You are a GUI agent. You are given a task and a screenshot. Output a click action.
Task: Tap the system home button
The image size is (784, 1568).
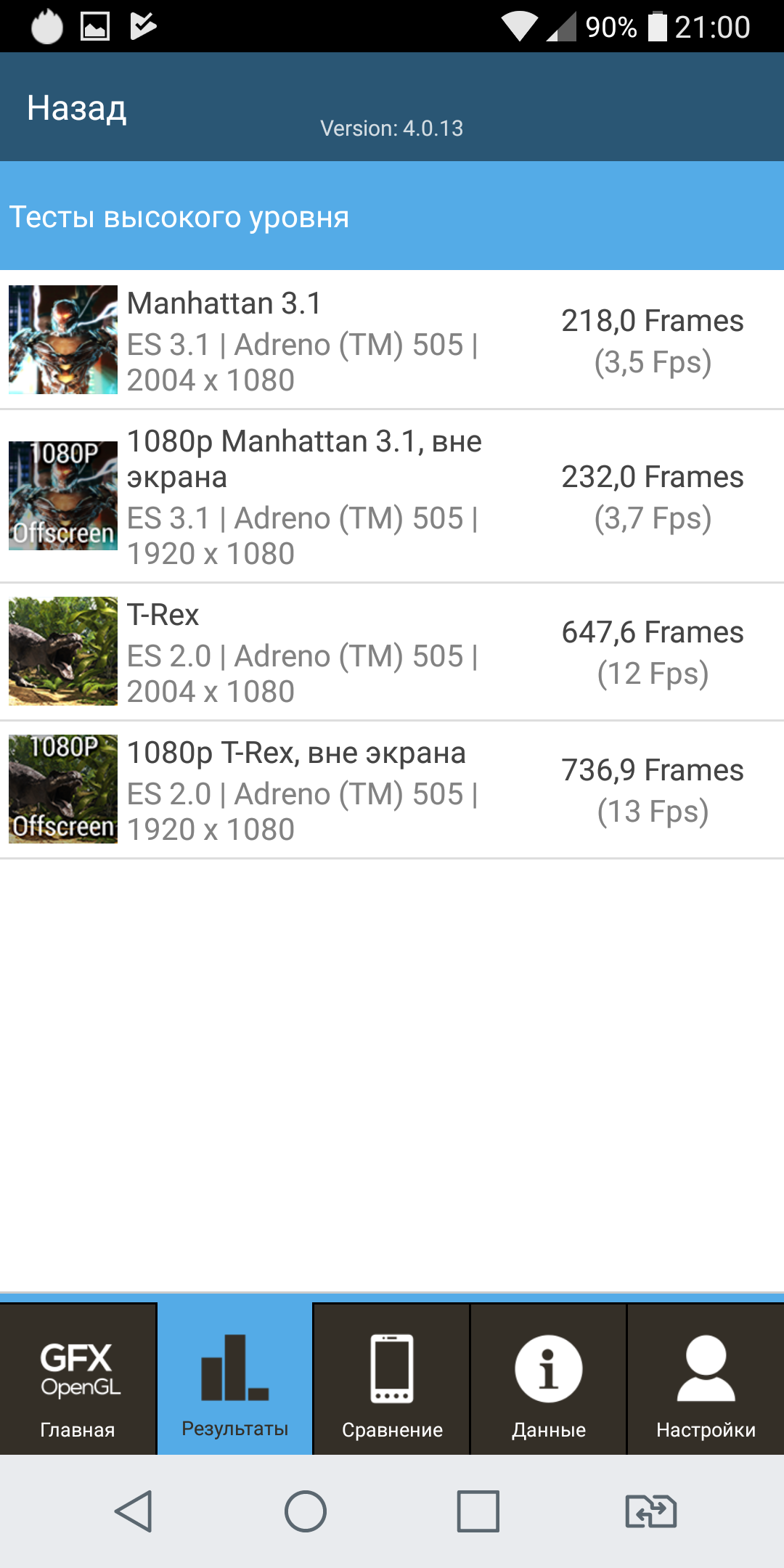pyautogui.click(x=306, y=1511)
